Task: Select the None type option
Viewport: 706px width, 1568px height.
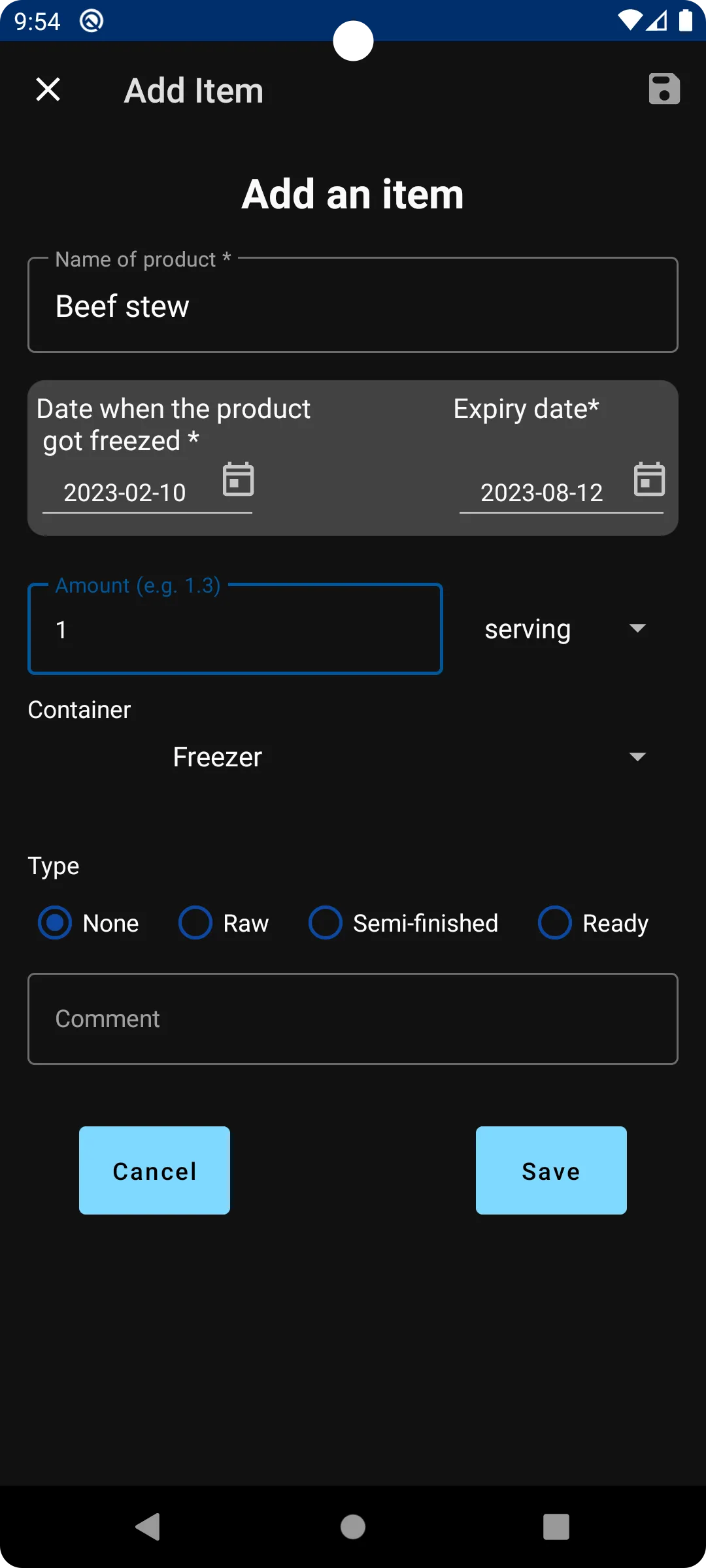Action: tap(56, 923)
